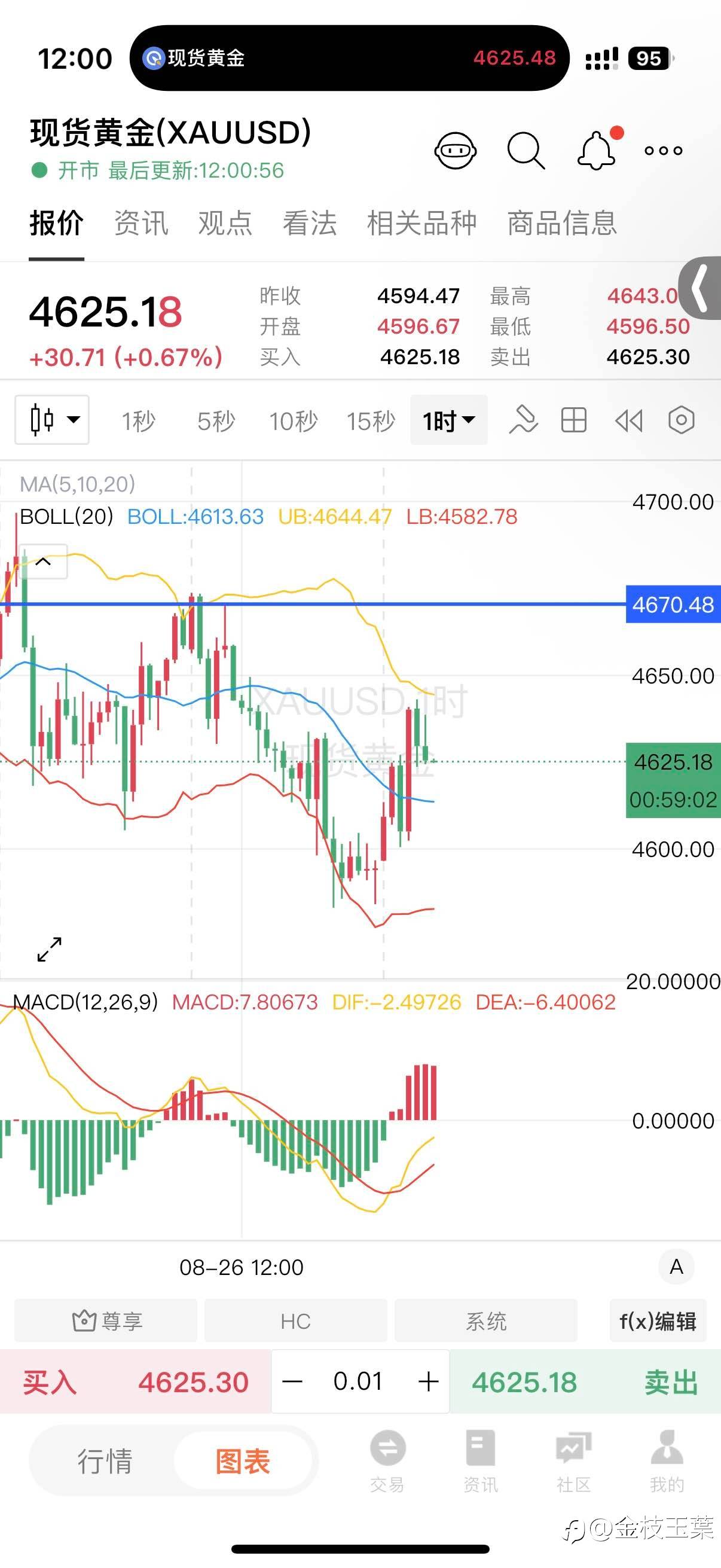Open f(x)编辑 indicator editor
Screen dimensions: 721x1568
[x=658, y=1321]
